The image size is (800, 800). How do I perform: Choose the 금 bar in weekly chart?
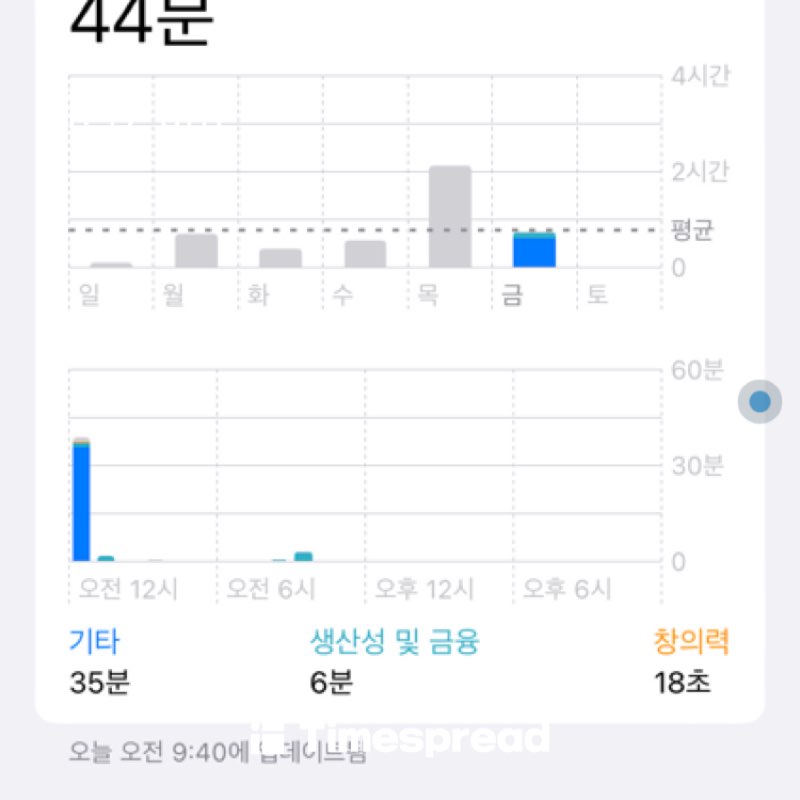(x=534, y=250)
